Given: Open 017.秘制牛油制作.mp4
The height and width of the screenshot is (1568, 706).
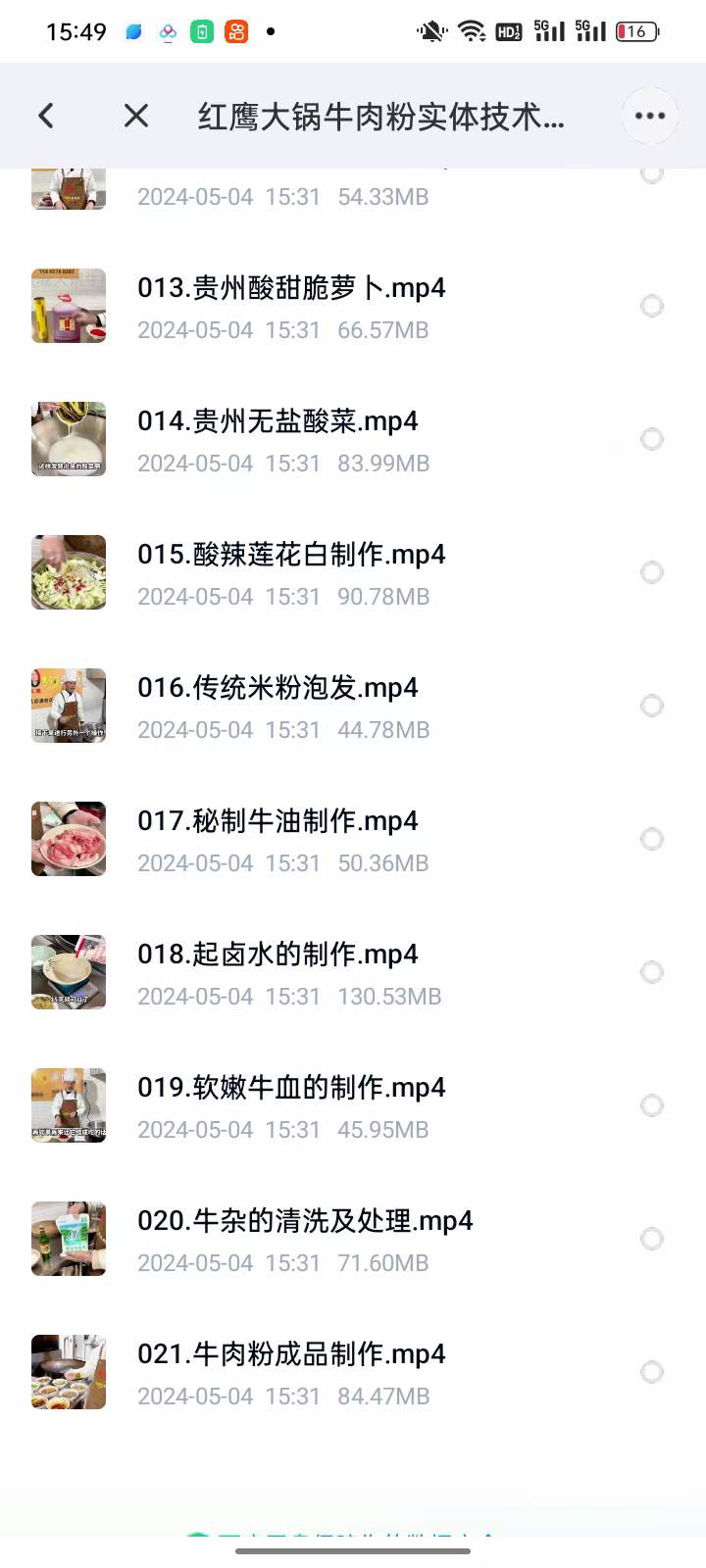Looking at the screenshot, I should point(277,821).
